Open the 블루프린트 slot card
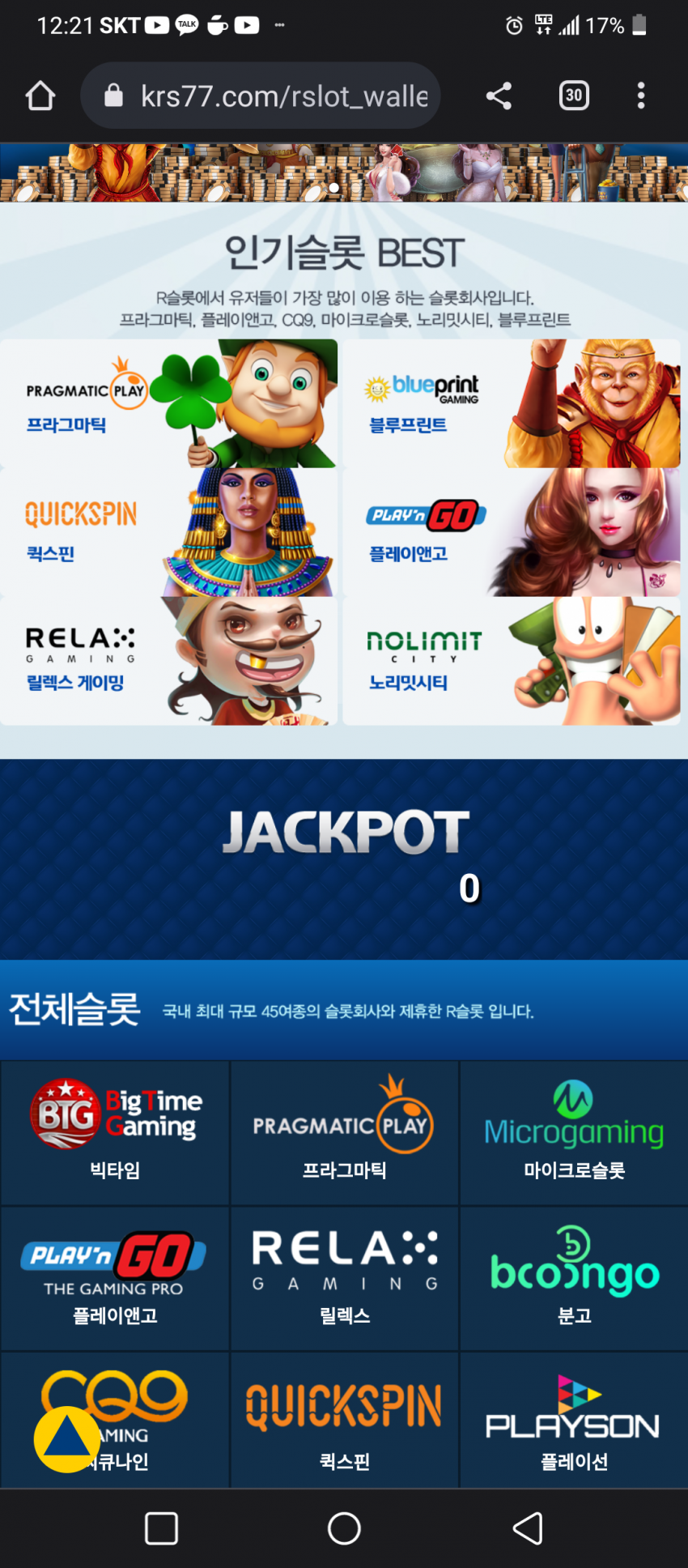The height and width of the screenshot is (1568, 688). pos(512,403)
